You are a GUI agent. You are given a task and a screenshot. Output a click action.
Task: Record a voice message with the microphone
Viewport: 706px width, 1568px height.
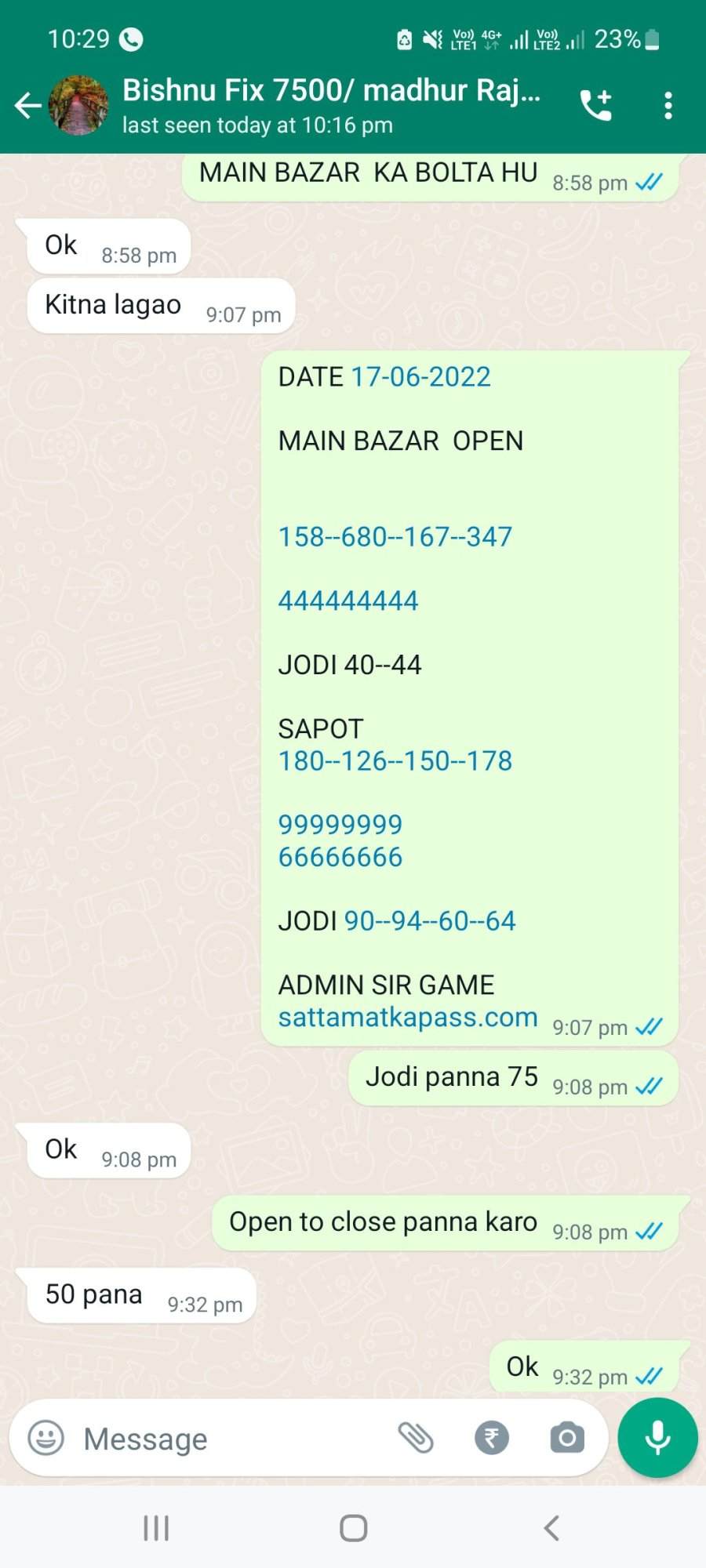(657, 1438)
